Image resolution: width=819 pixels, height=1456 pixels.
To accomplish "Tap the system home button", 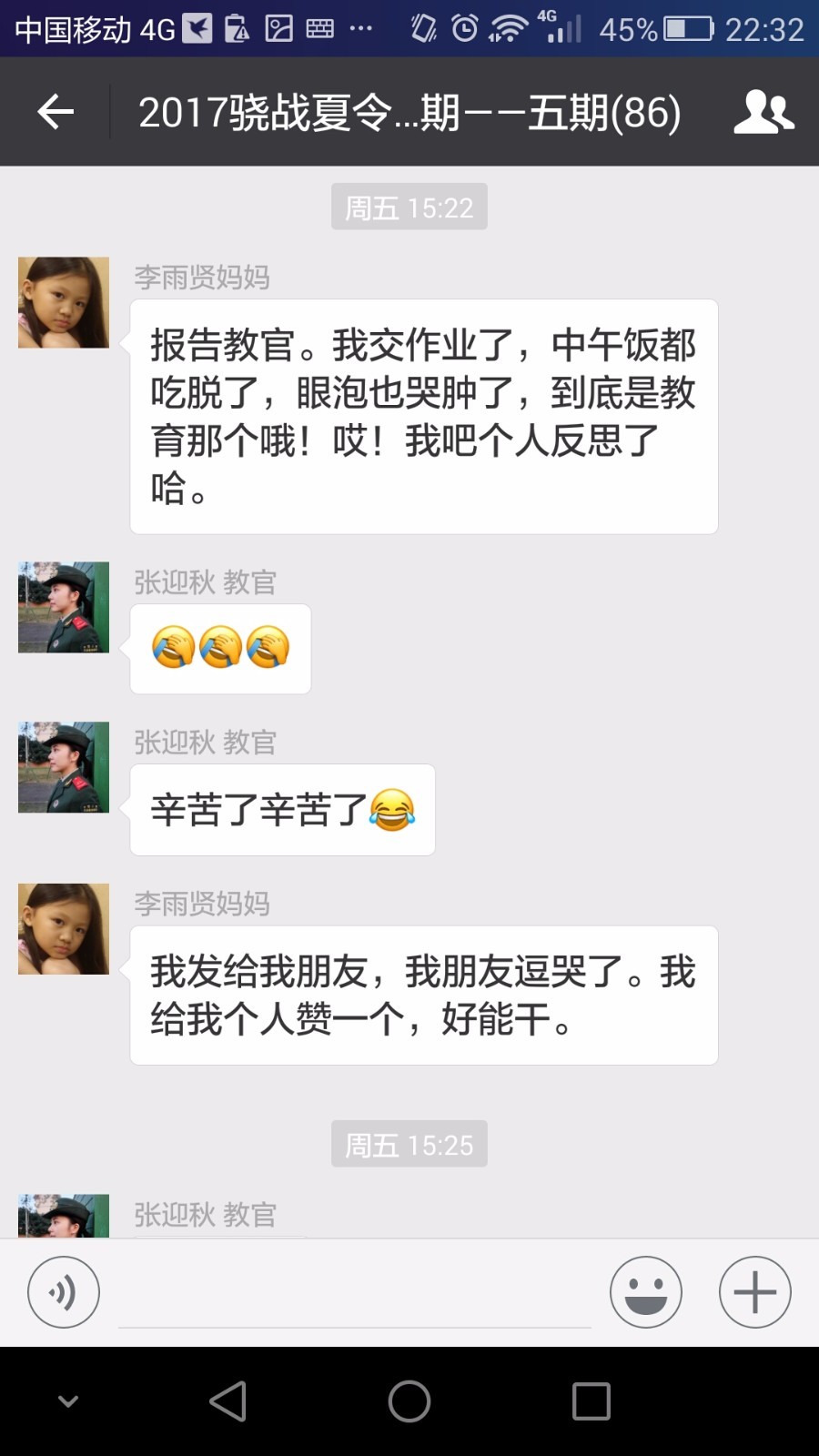I will (x=409, y=1401).
